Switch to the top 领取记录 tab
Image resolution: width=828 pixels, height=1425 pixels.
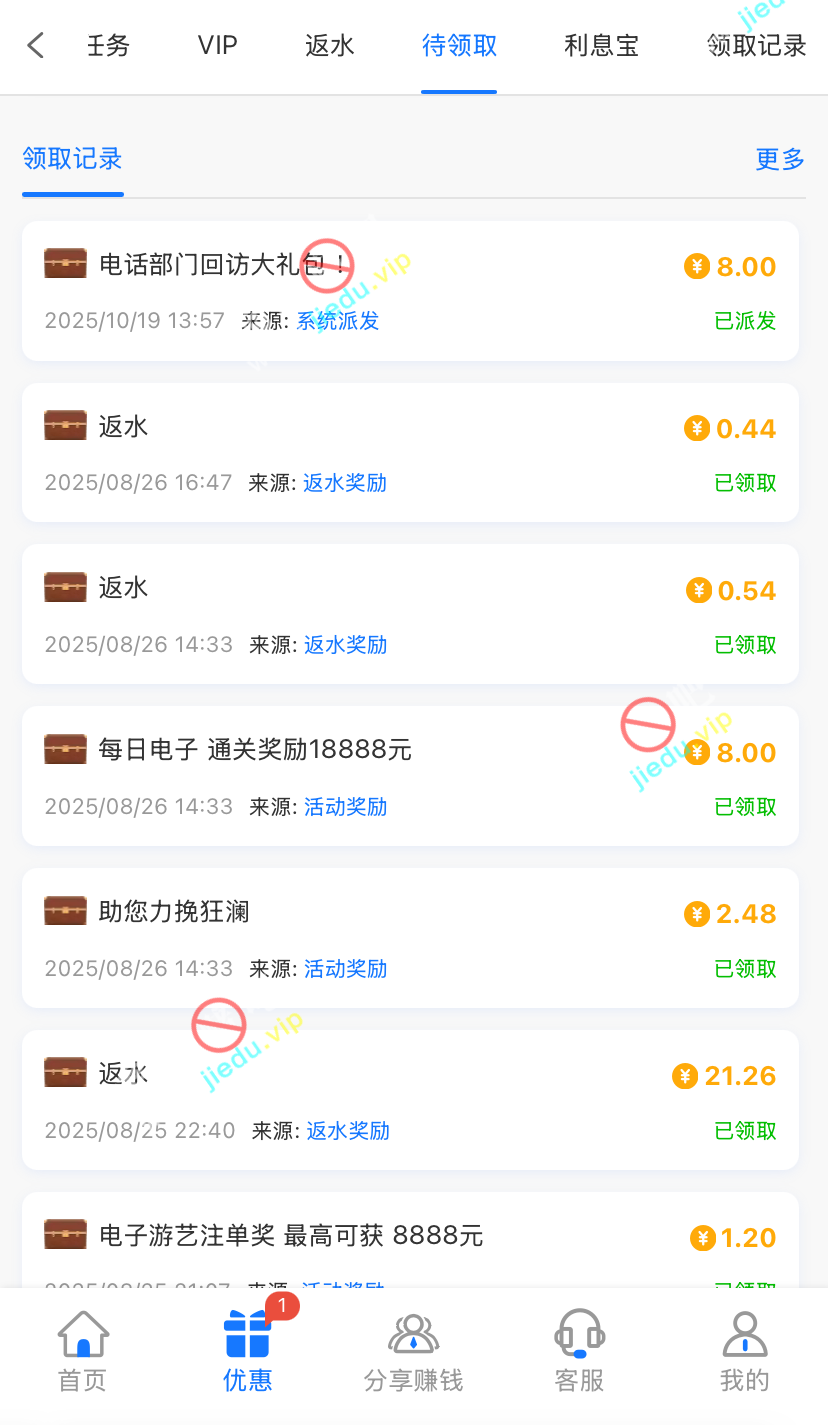tap(757, 46)
